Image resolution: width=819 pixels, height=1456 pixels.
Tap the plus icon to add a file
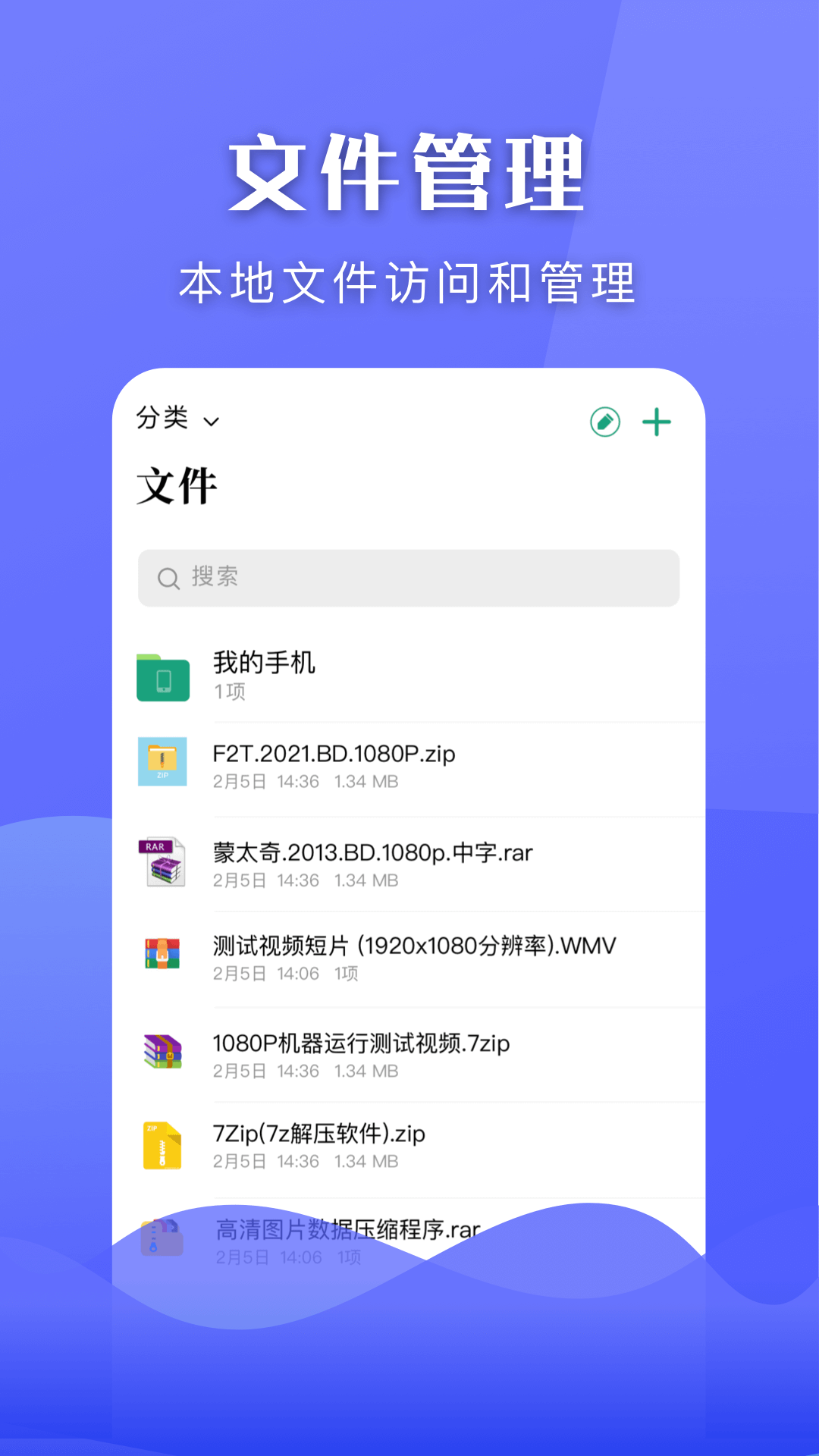click(x=657, y=422)
